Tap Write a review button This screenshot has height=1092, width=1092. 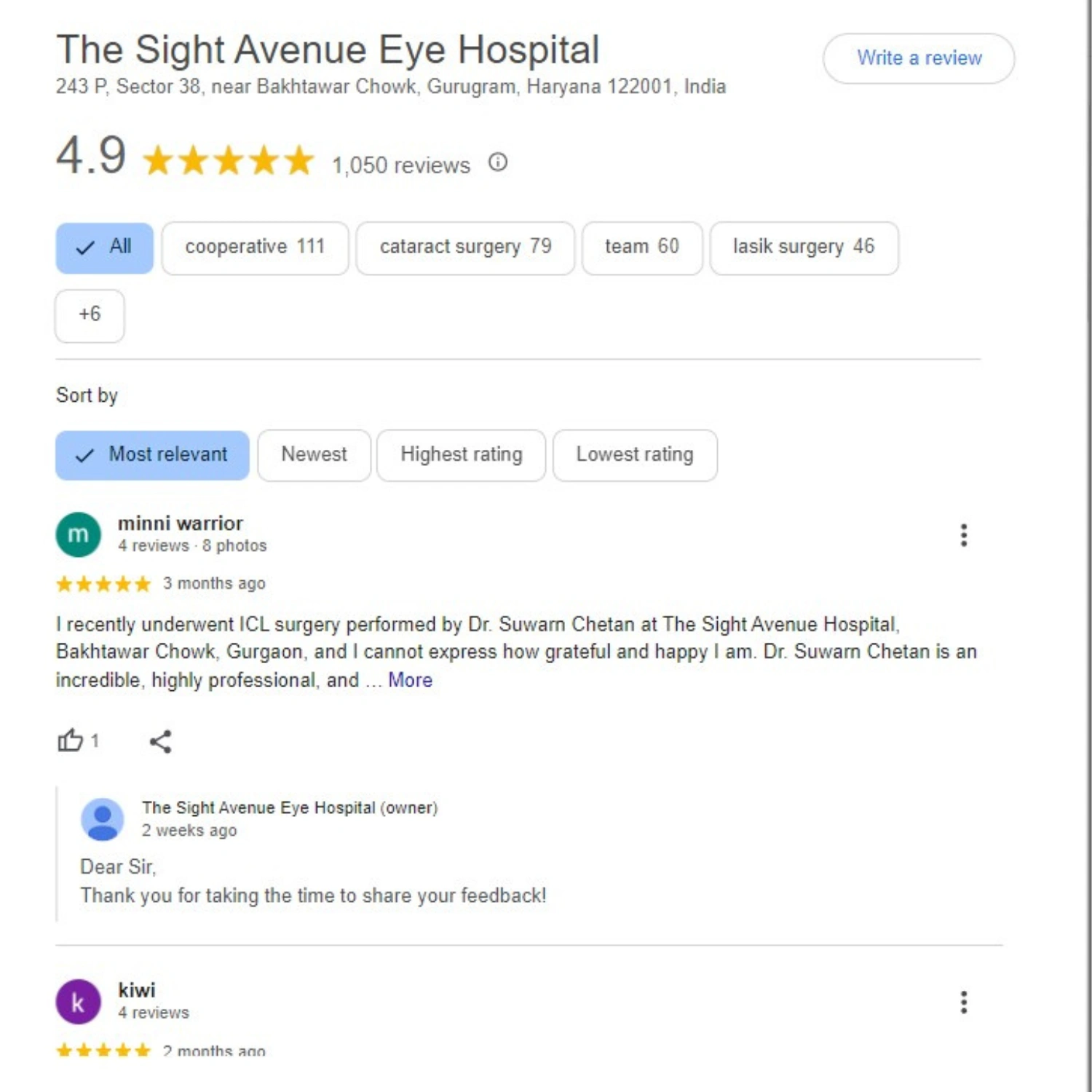tap(918, 58)
